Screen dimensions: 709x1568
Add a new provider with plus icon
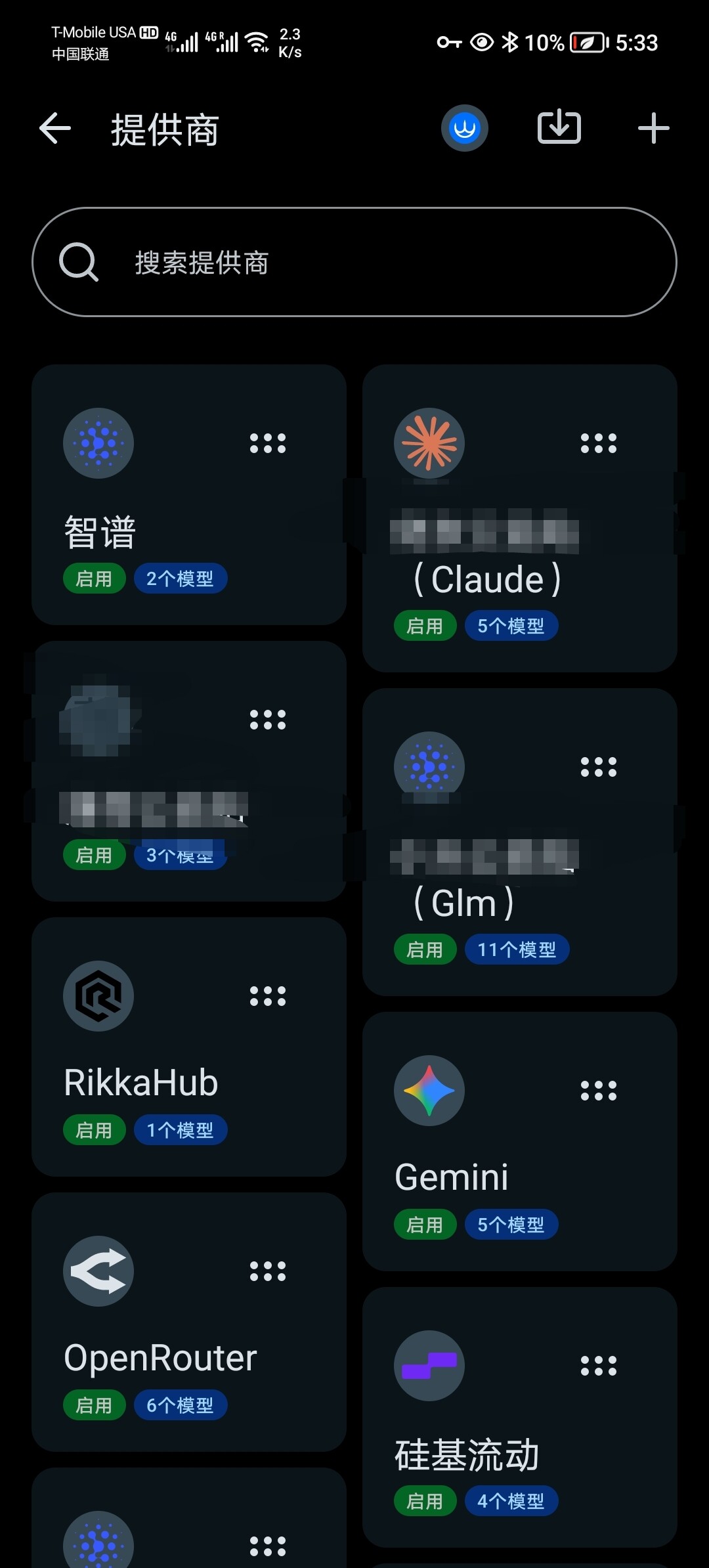654,128
